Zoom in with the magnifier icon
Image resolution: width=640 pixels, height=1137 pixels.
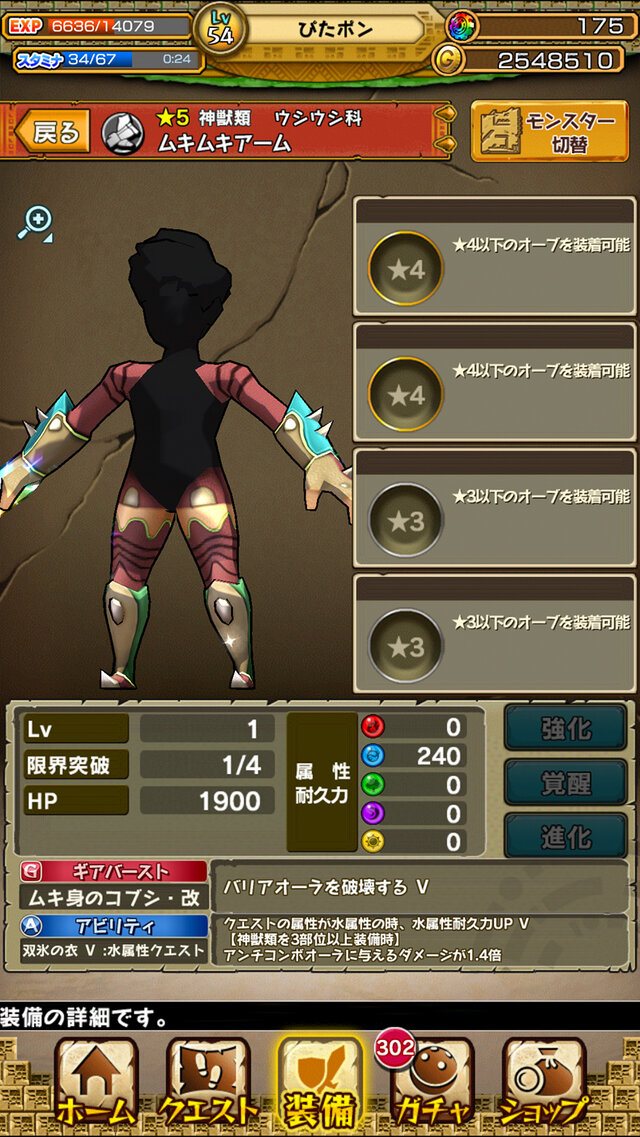(36, 223)
